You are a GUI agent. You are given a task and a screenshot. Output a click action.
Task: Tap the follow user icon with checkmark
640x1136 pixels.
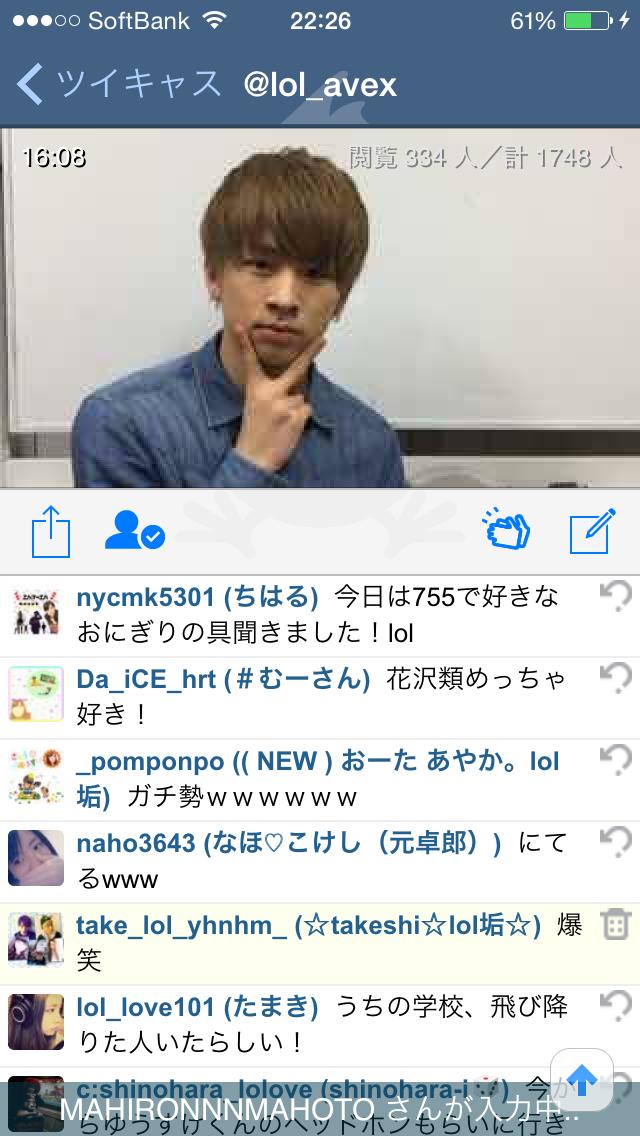tap(134, 530)
